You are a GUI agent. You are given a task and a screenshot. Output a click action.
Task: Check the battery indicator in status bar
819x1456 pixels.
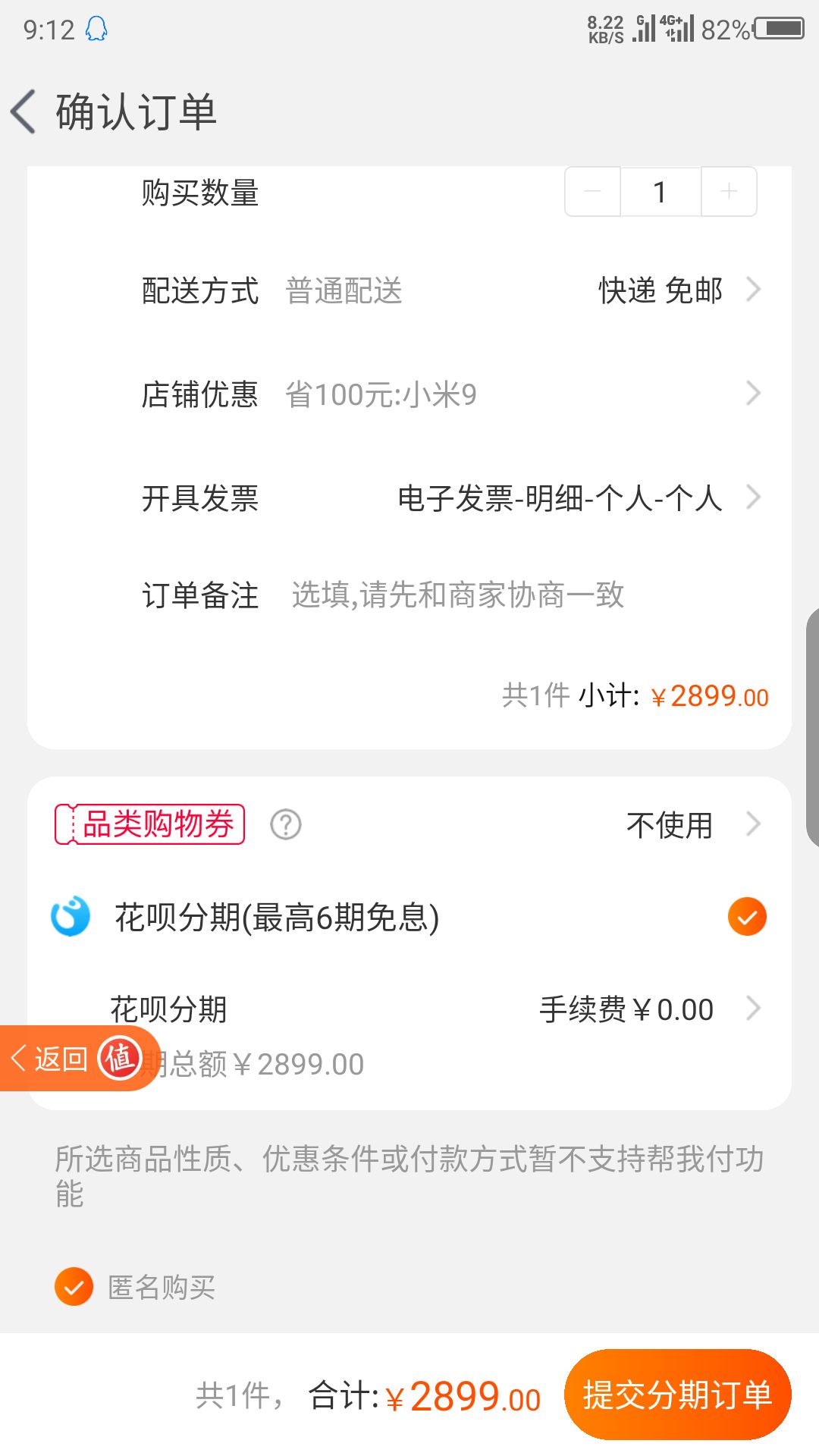pos(775,30)
